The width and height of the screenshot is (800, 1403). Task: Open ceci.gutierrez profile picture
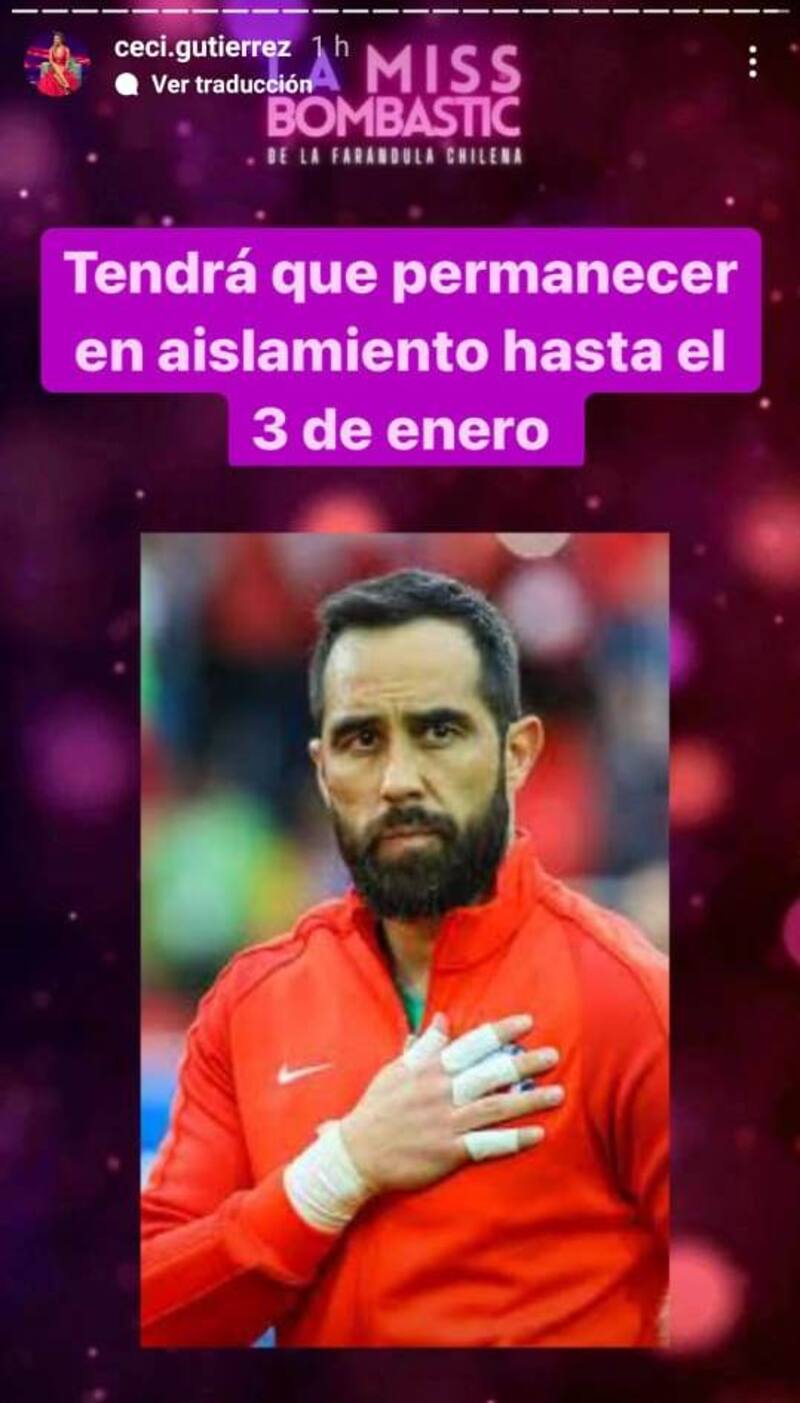tap(56, 63)
